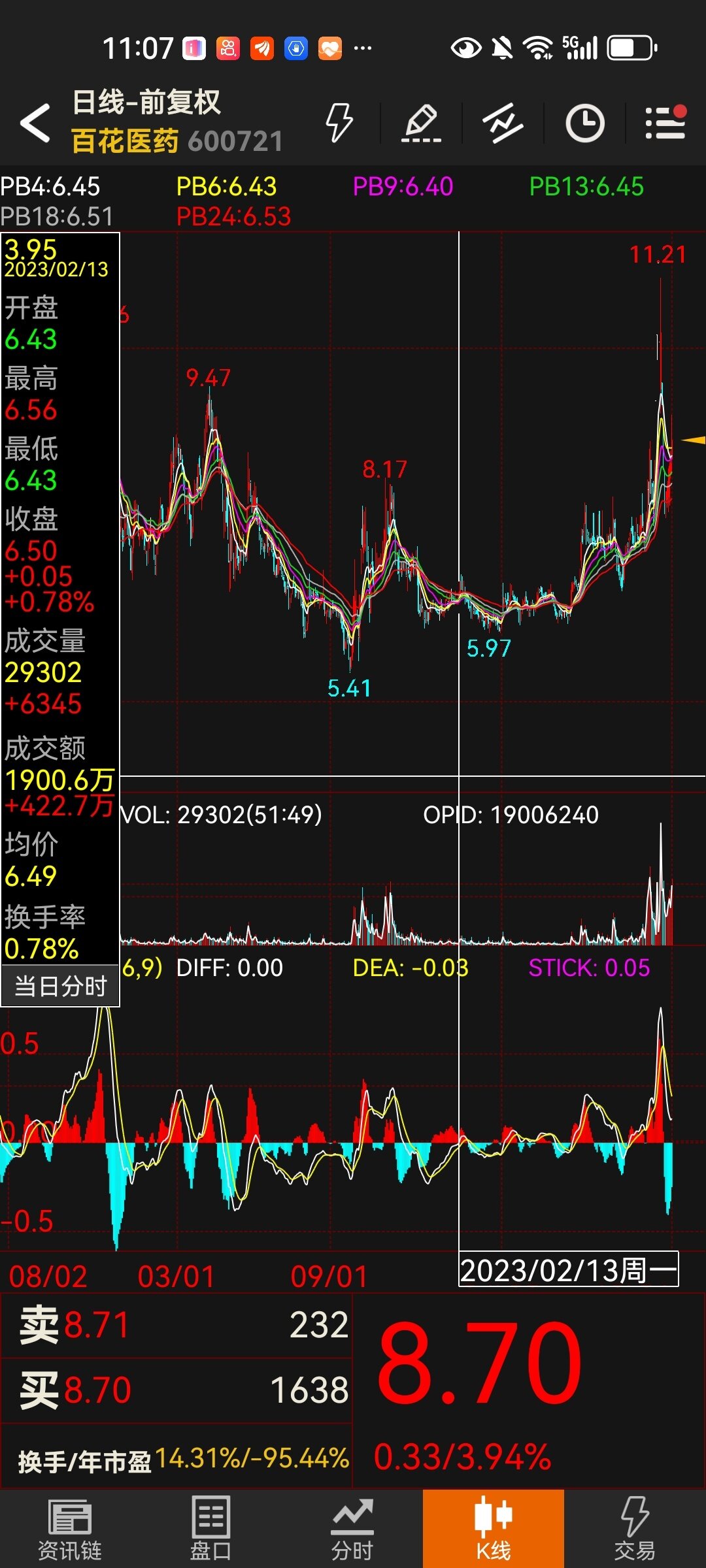Select the K线 tab
Image resolution: width=706 pixels, height=1568 pixels.
click(494, 1529)
